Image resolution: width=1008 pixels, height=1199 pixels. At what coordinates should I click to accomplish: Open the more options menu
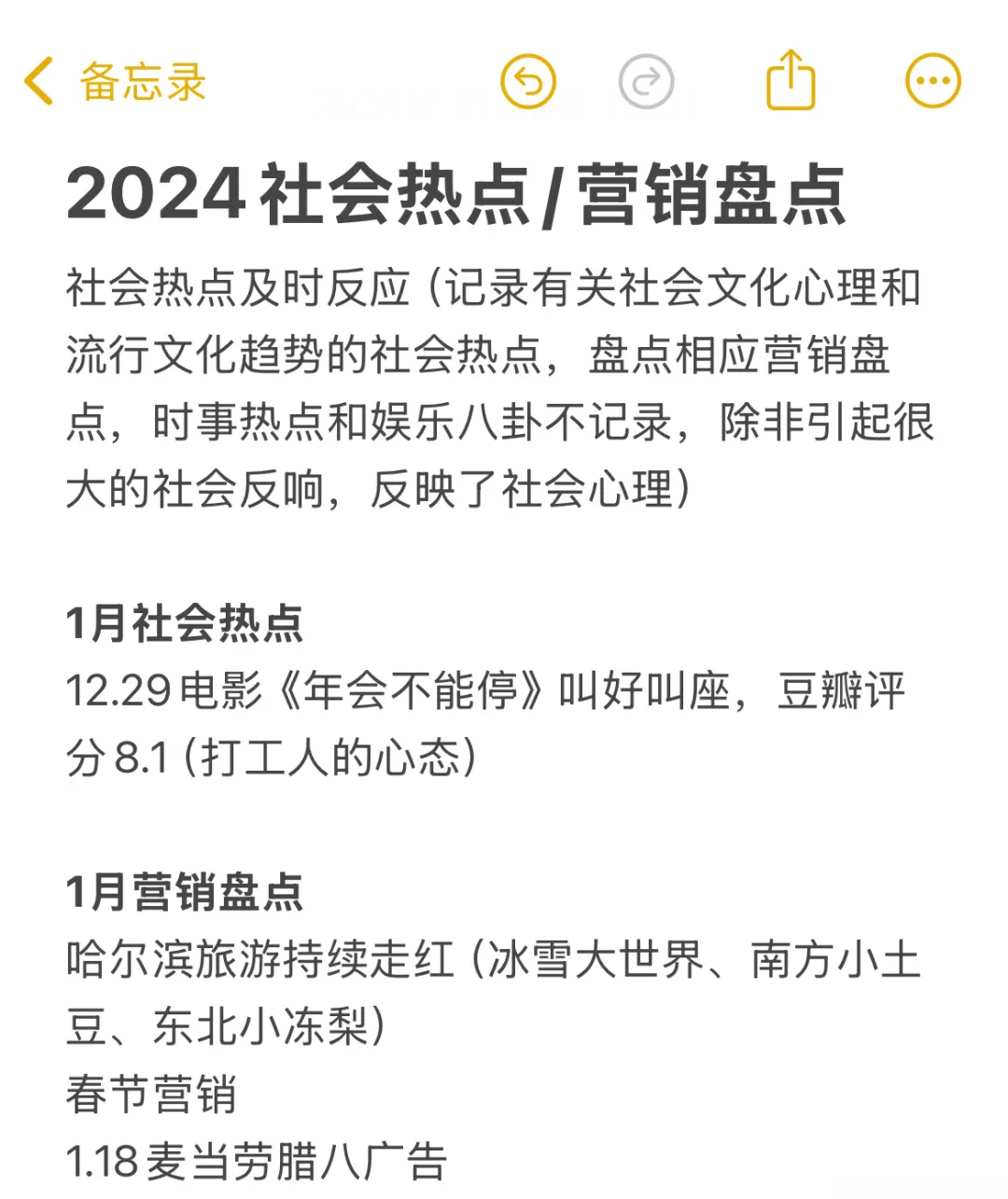coord(932,81)
